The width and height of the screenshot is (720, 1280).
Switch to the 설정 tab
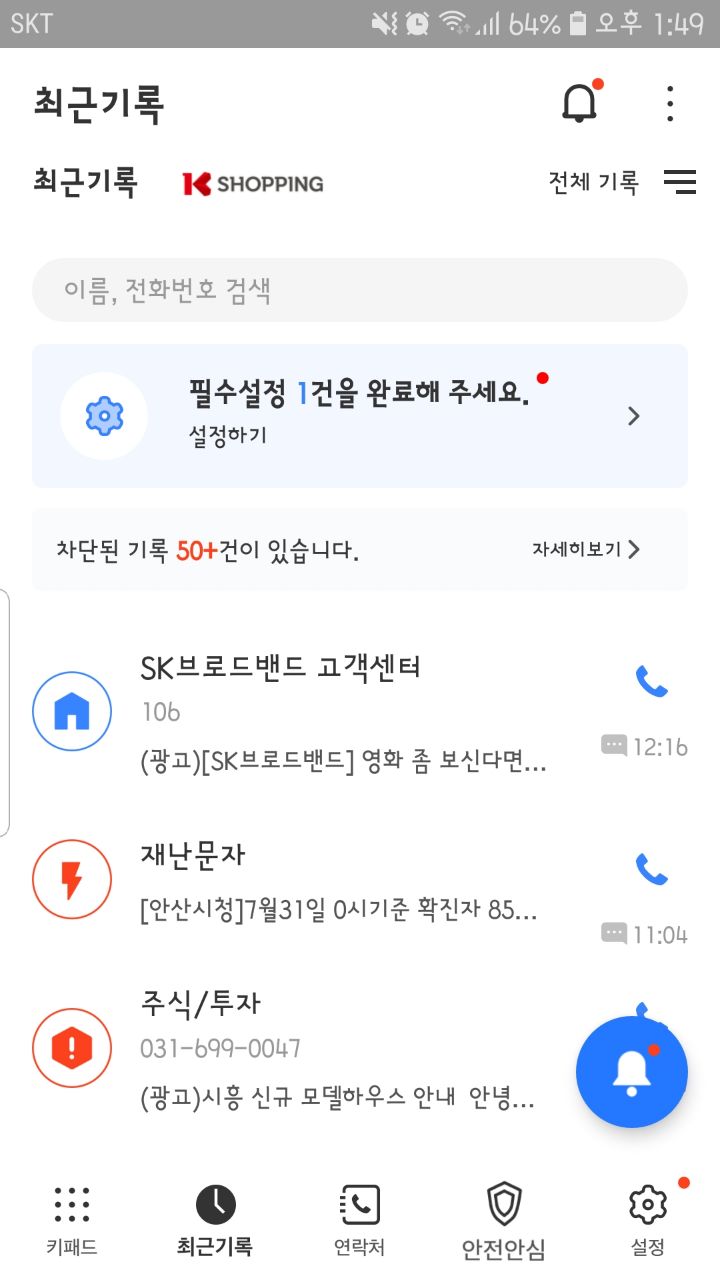648,1220
